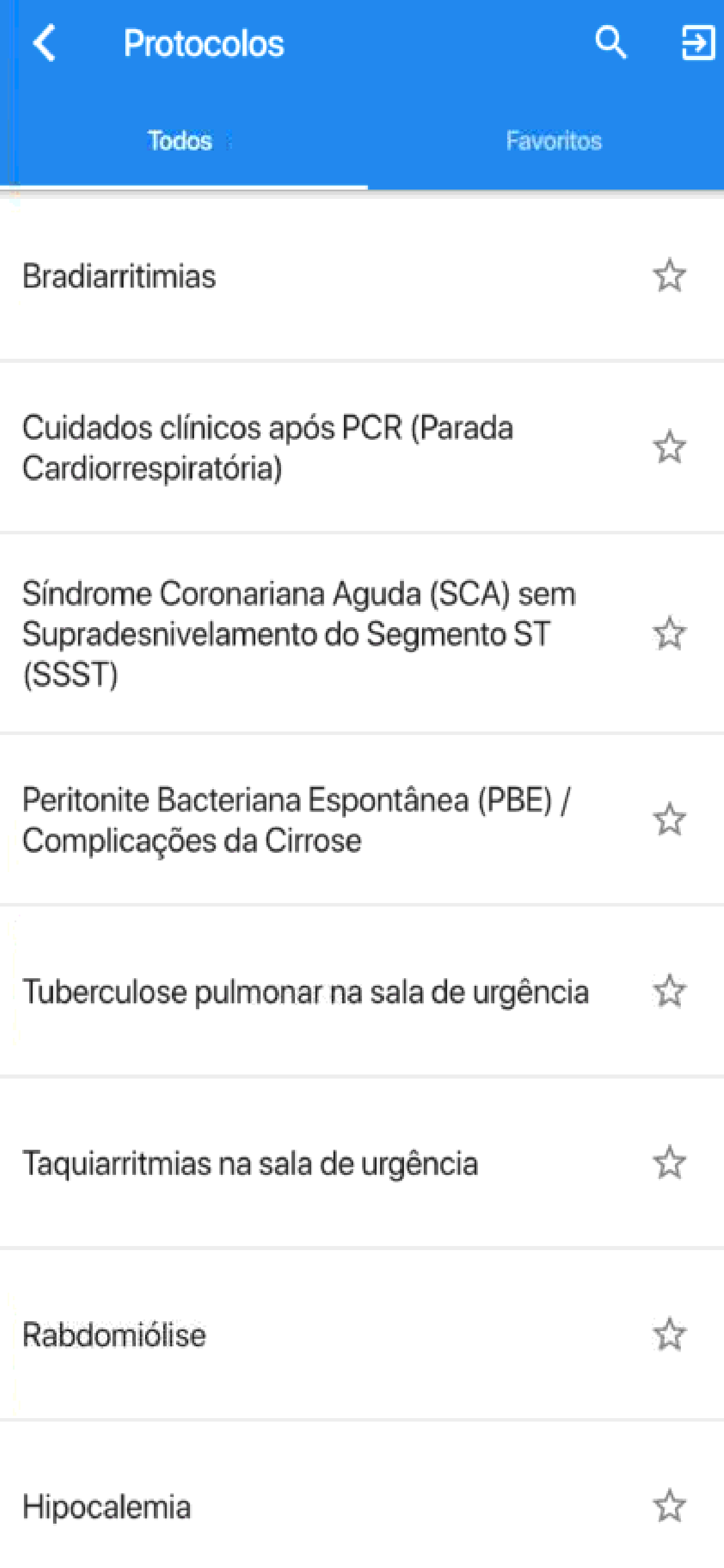Favorite the Síndrome Coronariana Aguda protocol
Image resolution: width=724 pixels, height=1568 pixels.
pos(669,633)
